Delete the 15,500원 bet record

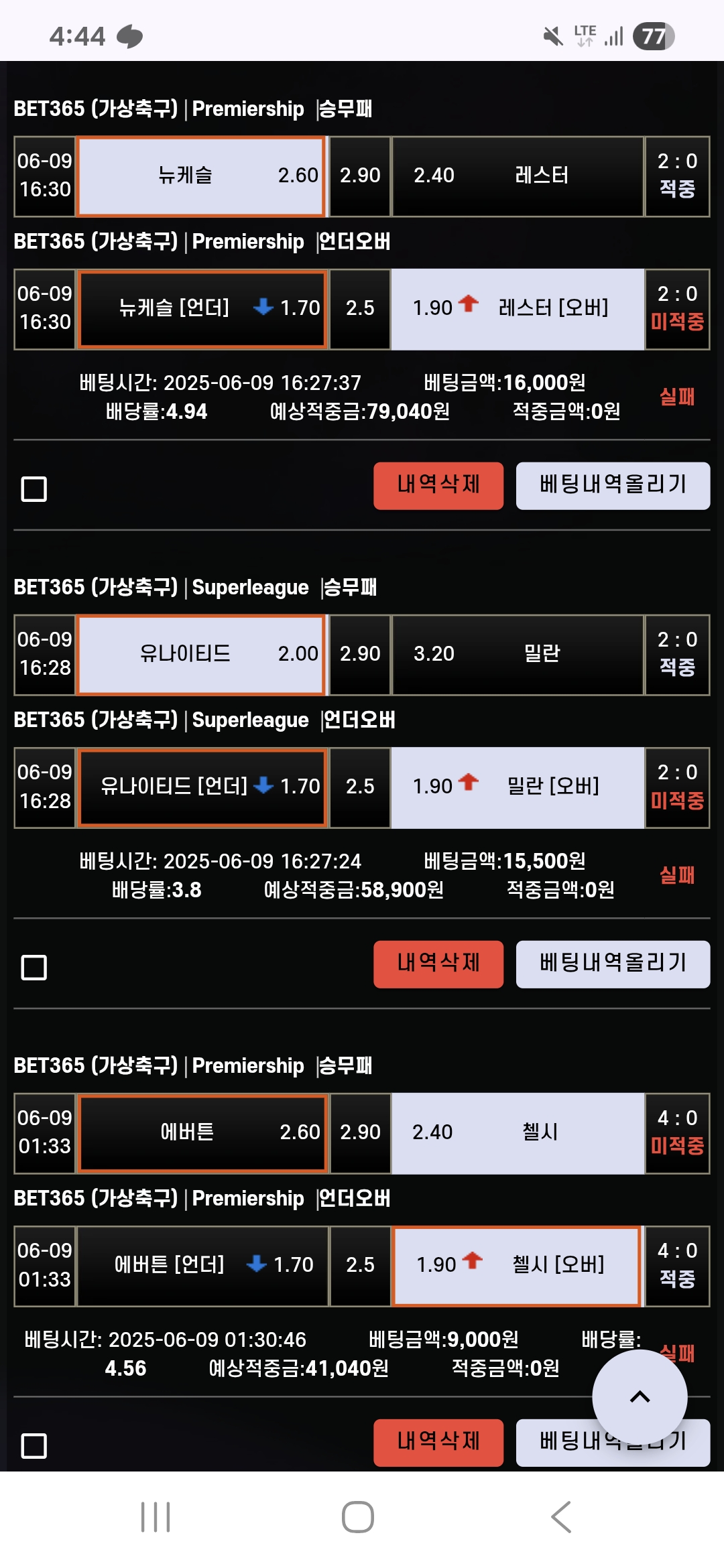[x=438, y=964]
